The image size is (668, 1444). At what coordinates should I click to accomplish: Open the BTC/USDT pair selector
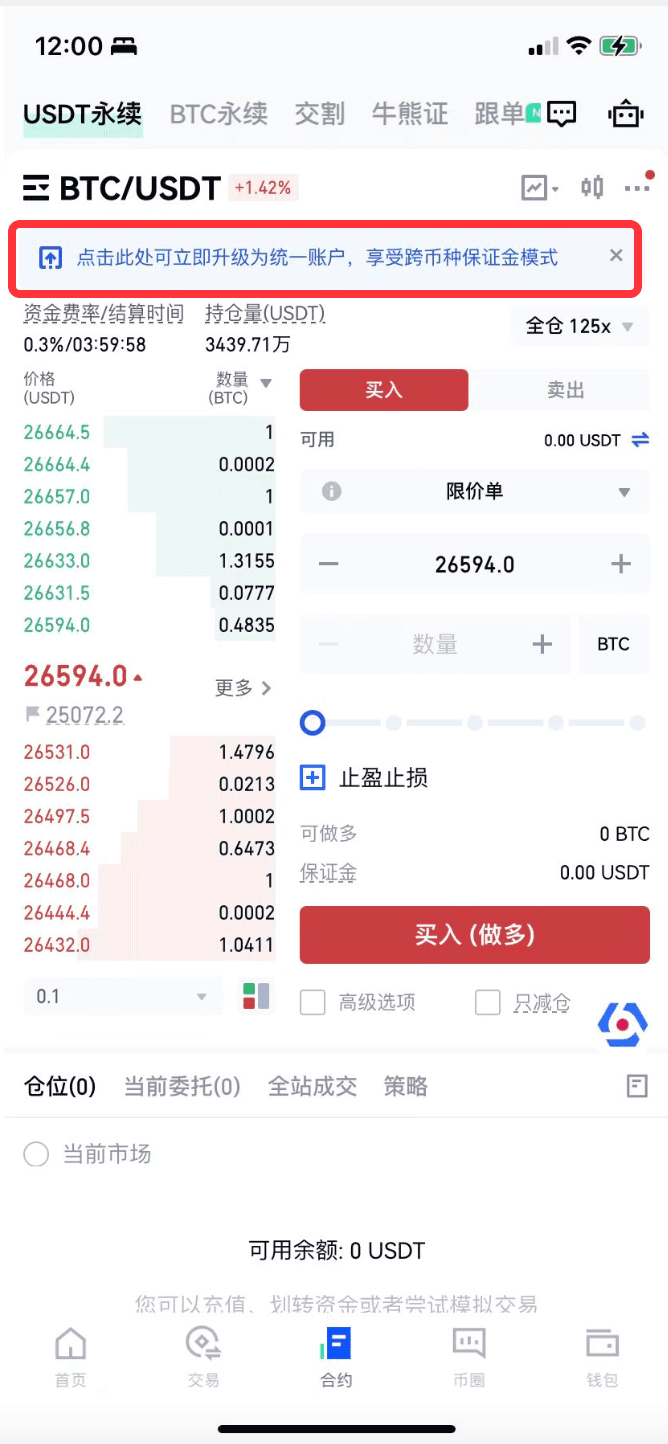(x=122, y=188)
